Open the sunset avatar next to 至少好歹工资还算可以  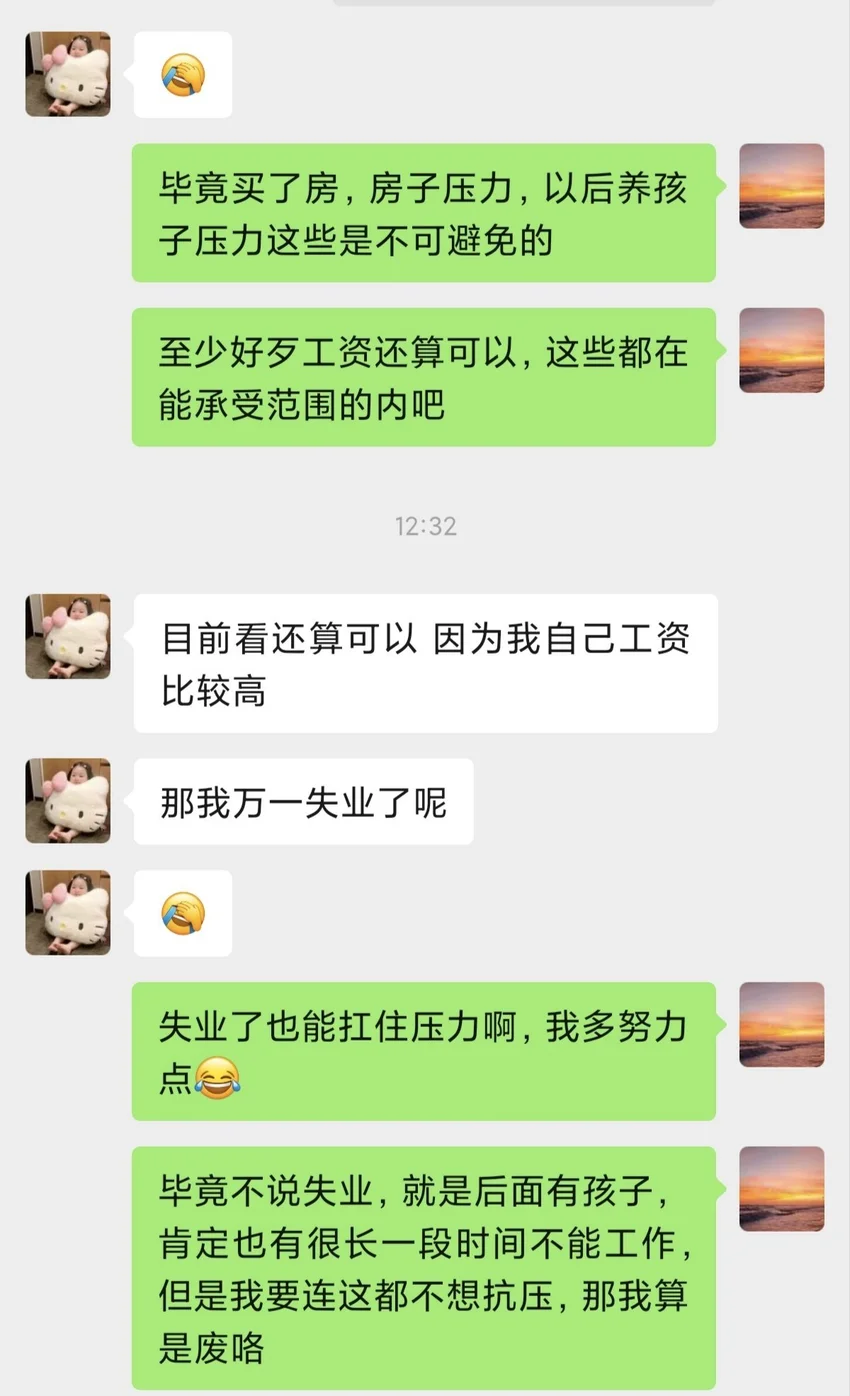tap(781, 350)
